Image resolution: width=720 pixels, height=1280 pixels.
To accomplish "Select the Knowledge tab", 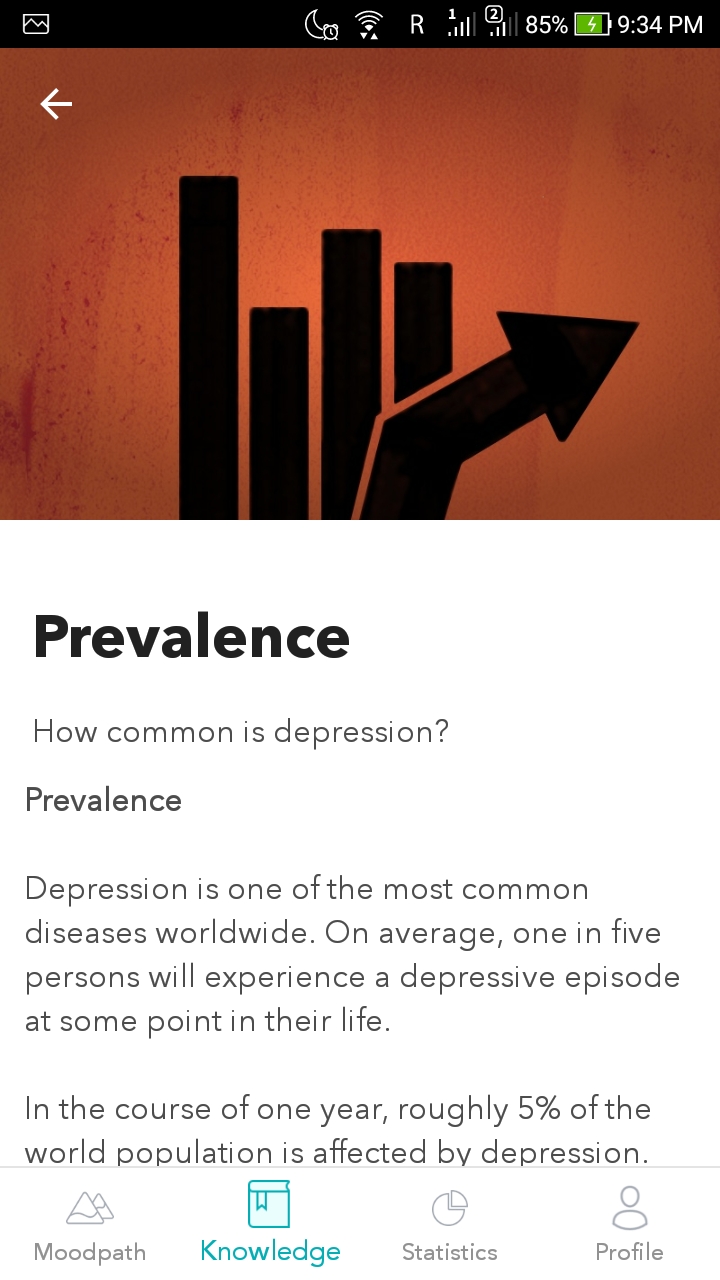I will point(270,1224).
